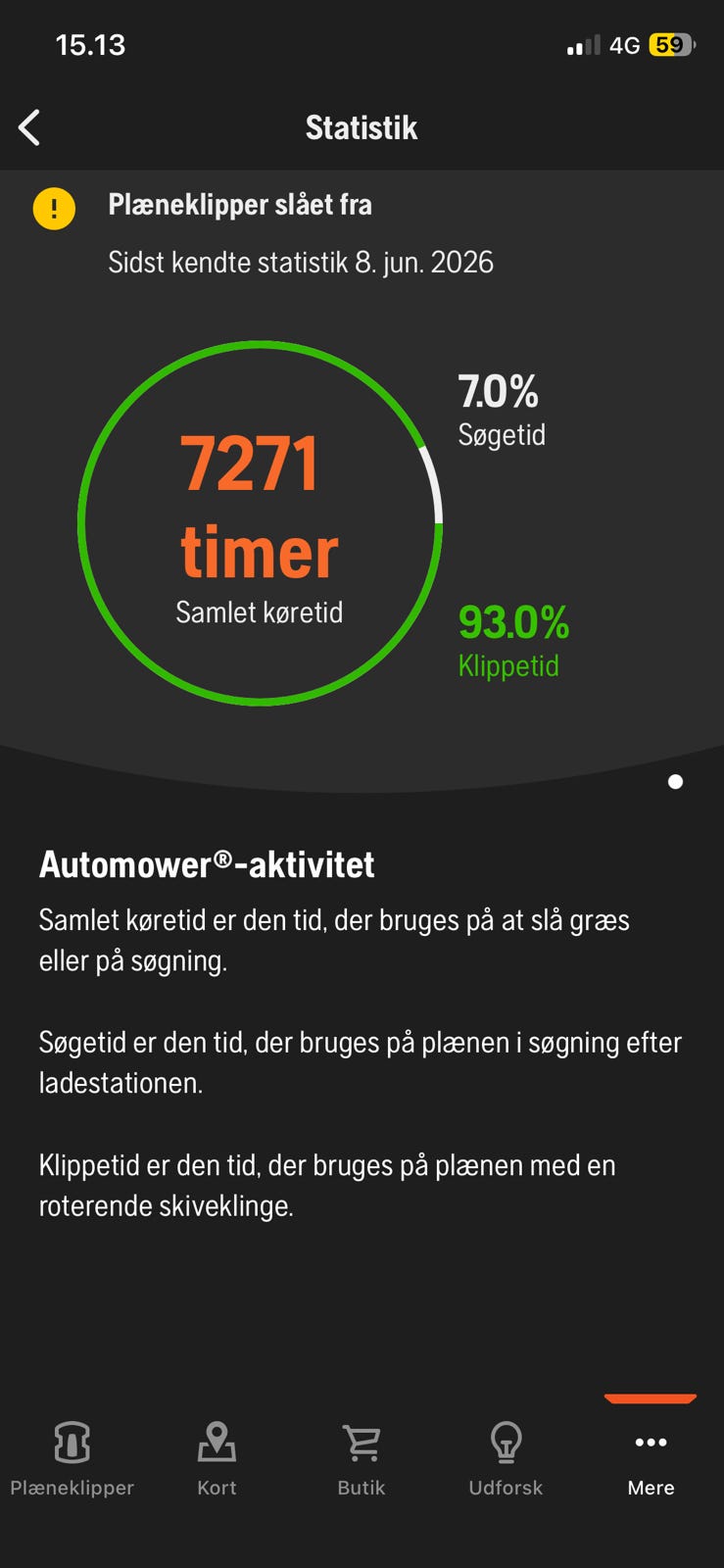Go back from the Statistik screen

click(29, 127)
